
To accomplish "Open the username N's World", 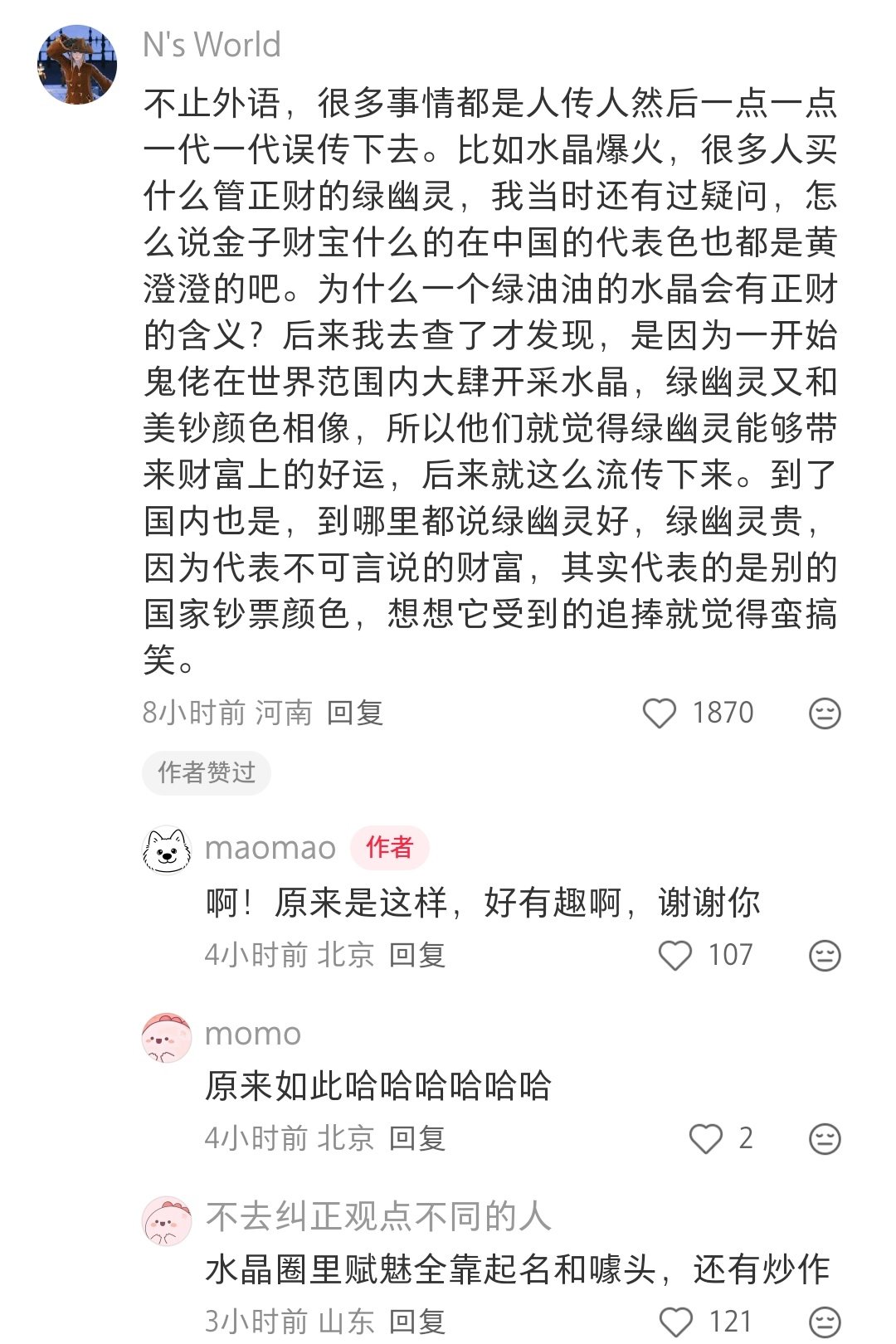I will 212,45.
